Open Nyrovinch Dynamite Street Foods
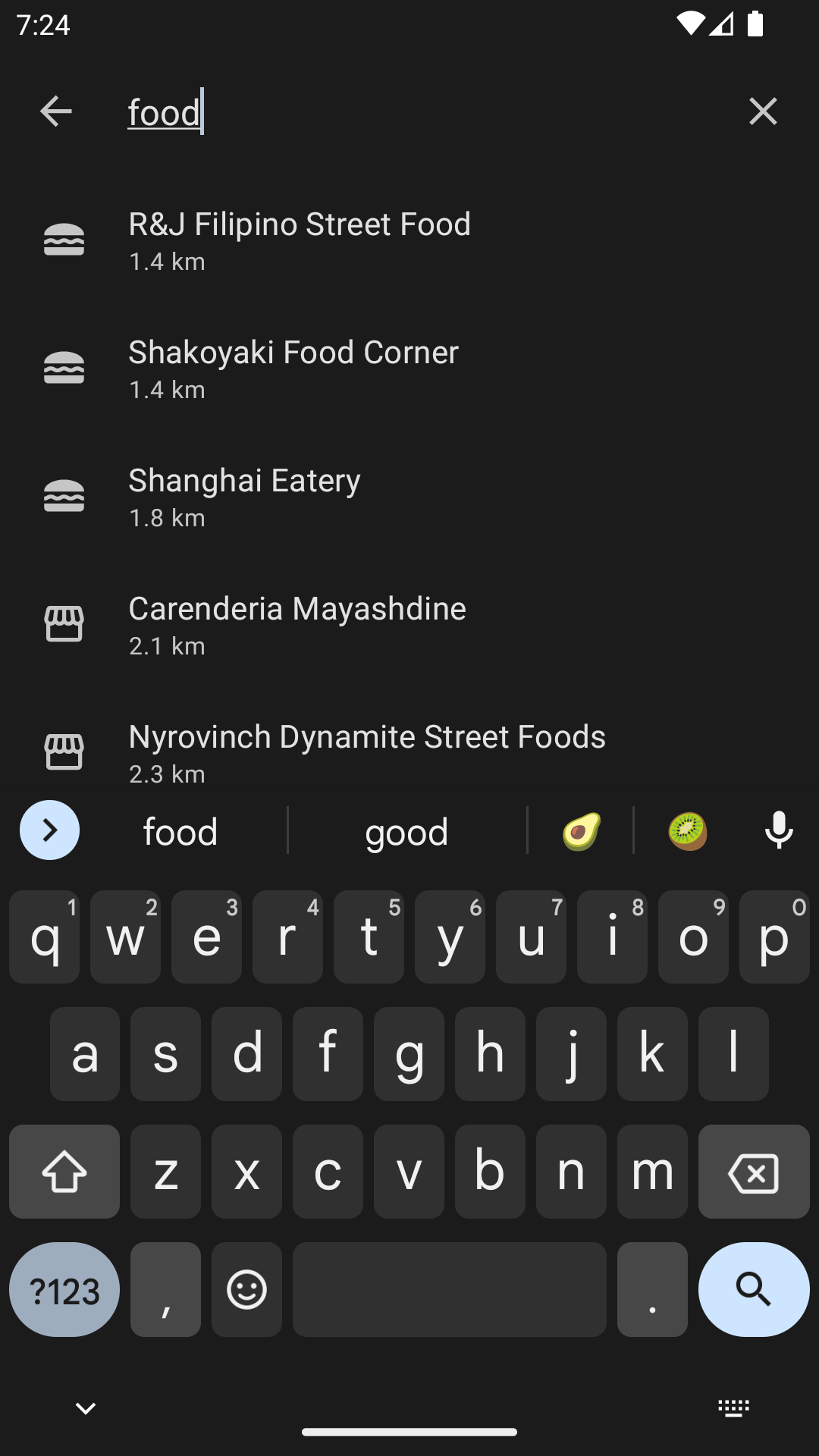 [x=367, y=751]
